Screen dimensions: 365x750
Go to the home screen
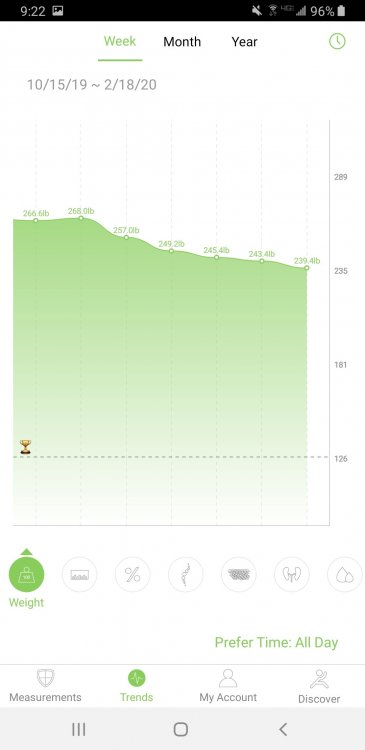pyautogui.click(x=181, y=729)
